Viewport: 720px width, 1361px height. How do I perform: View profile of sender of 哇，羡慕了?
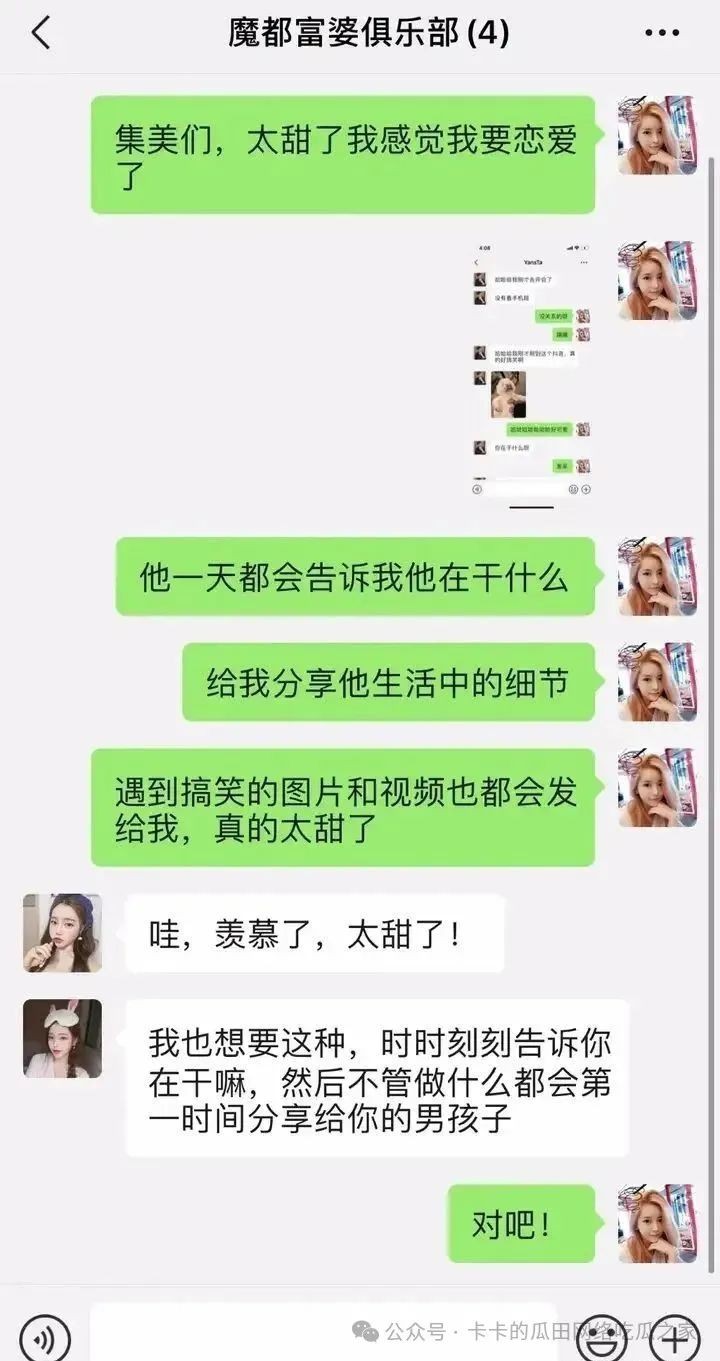pyautogui.click(x=62, y=933)
